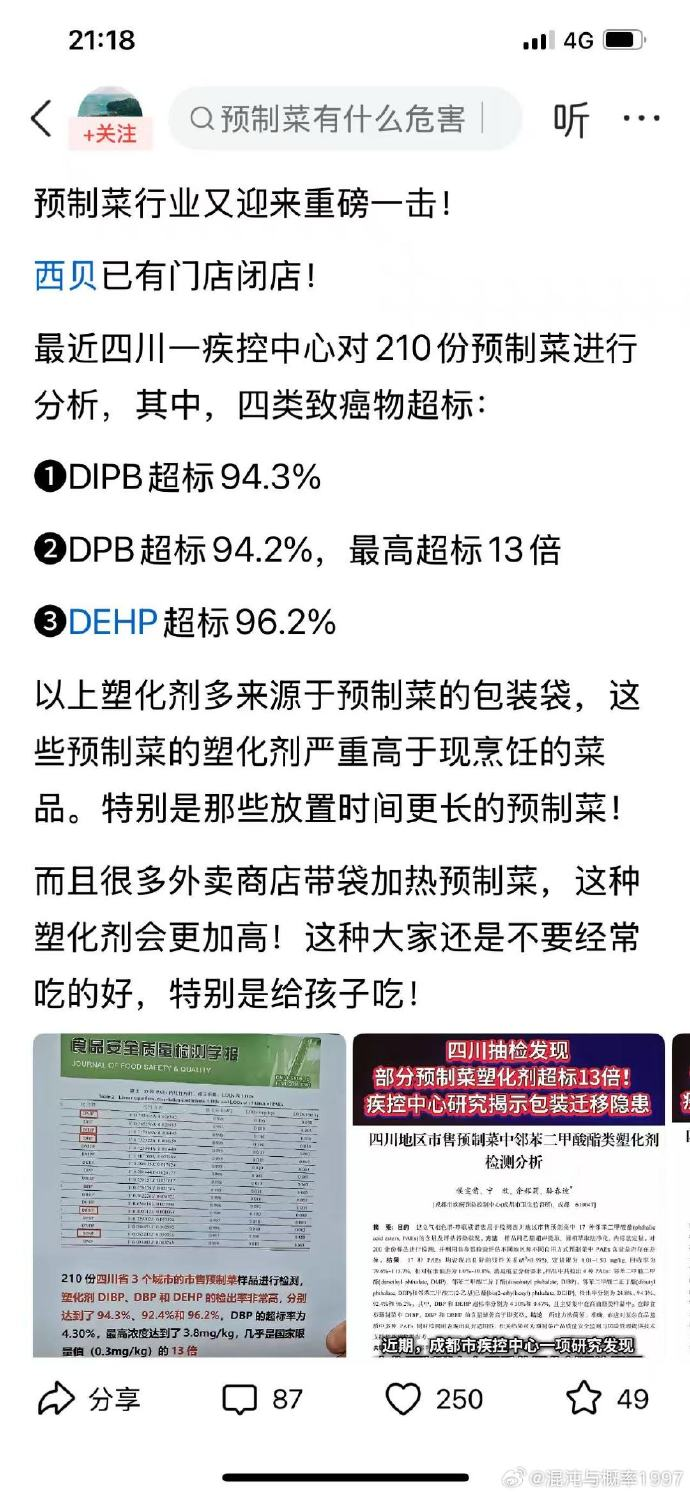Open the DEHP link
Screen dimensions: 690x1494
pyautogui.click(x=112, y=622)
